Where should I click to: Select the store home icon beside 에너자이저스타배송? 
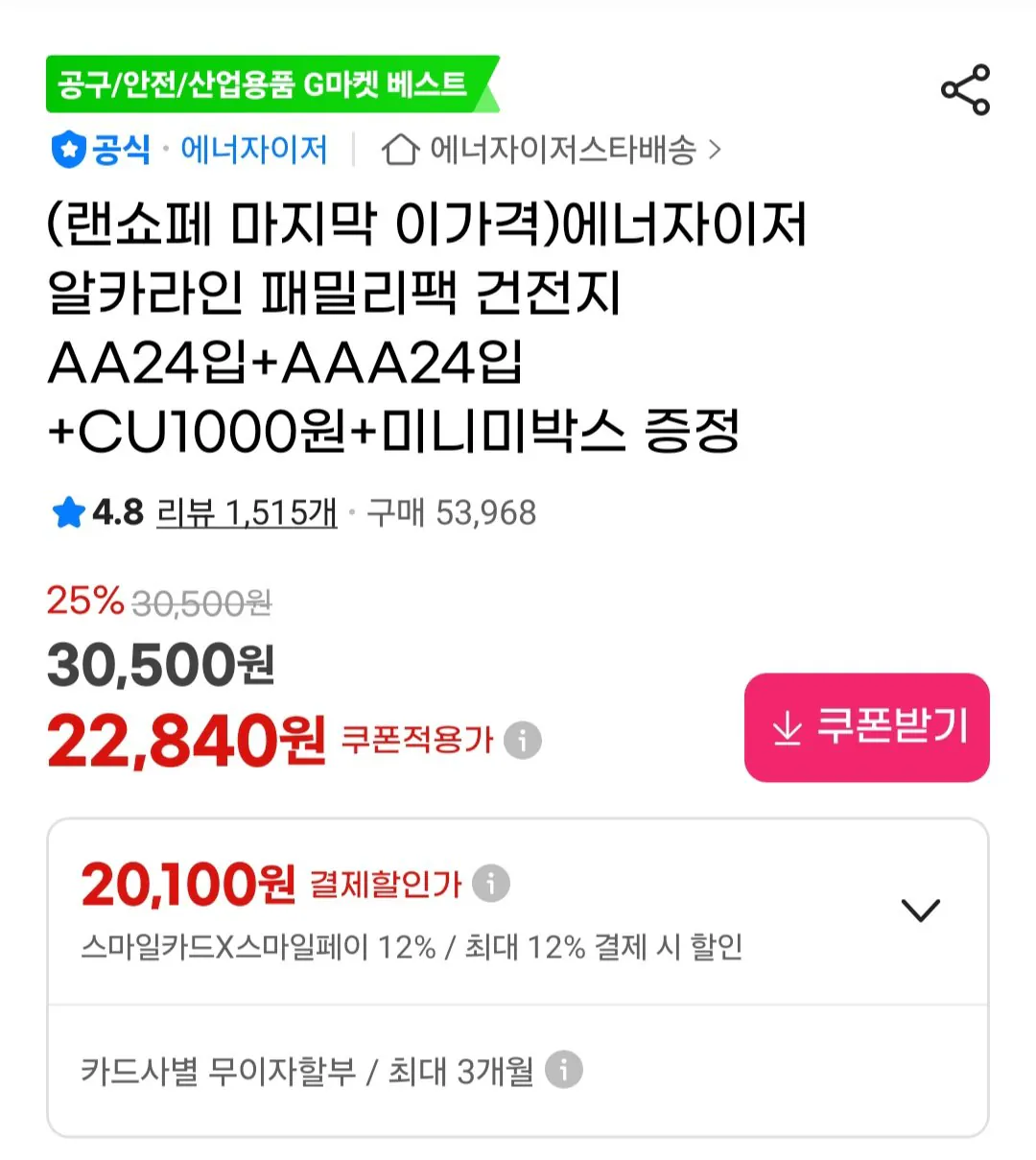coord(399,150)
